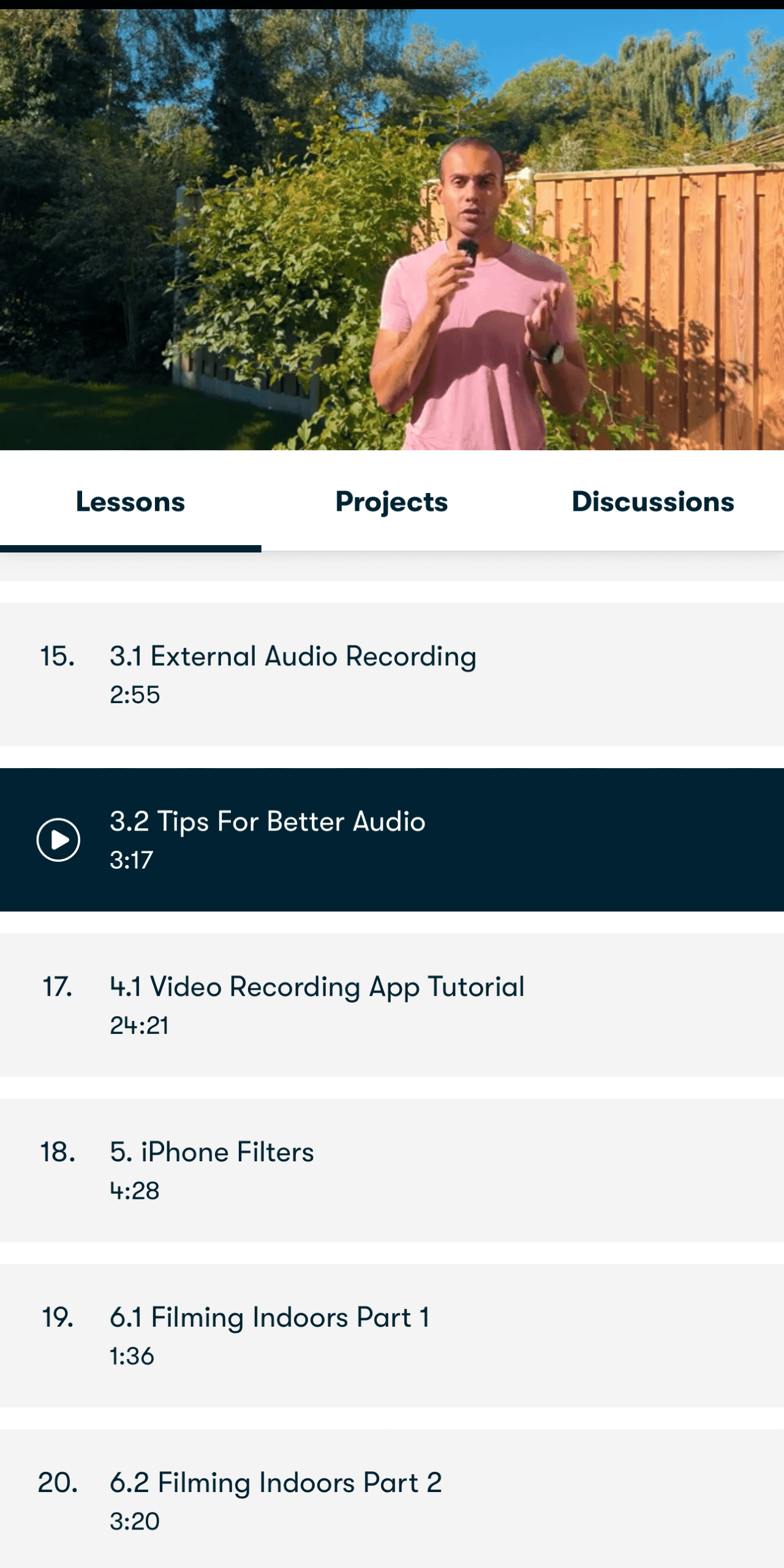This screenshot has width=784, height=1568.
Task: Stay on the Lessons tab
Action: point(129,501)
